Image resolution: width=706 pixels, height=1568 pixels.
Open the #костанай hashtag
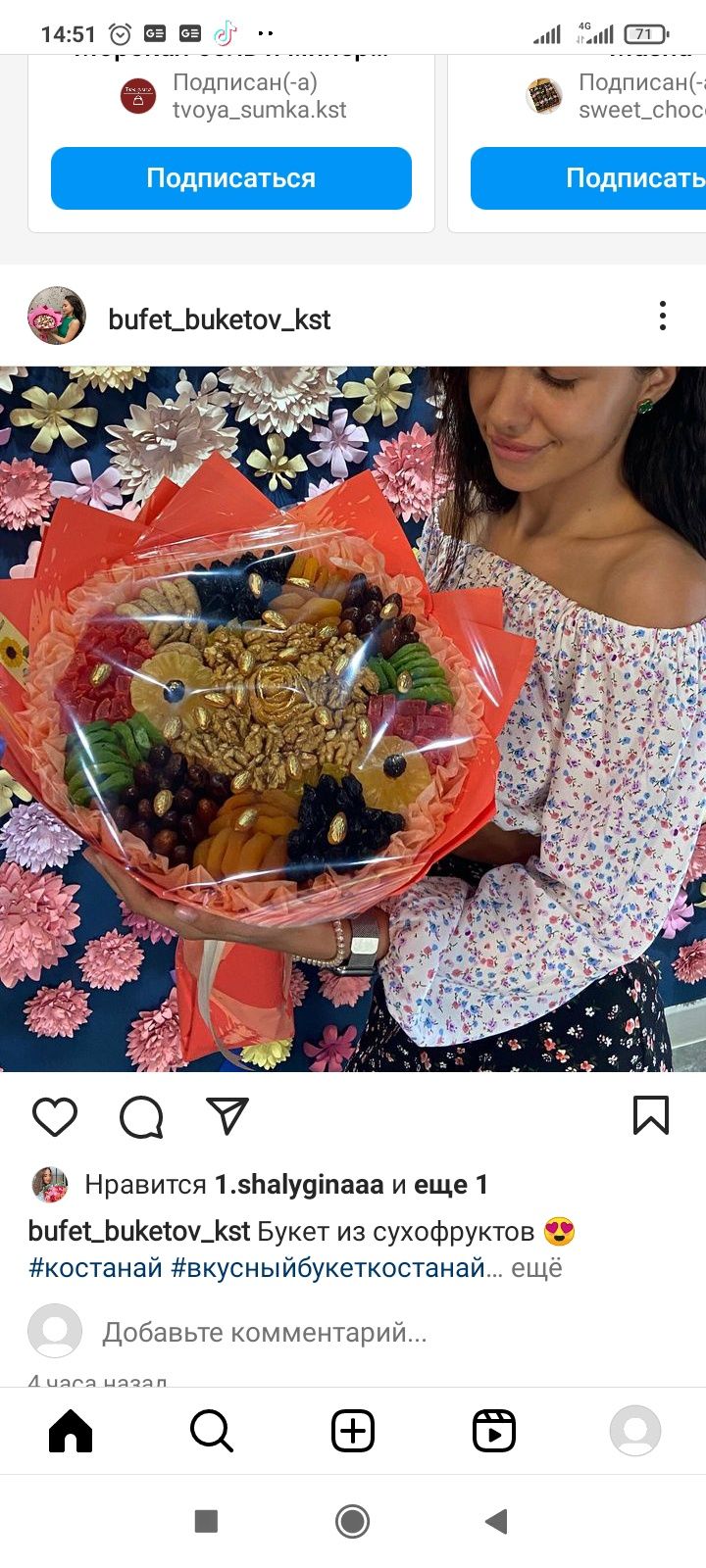coord(95,1268)
